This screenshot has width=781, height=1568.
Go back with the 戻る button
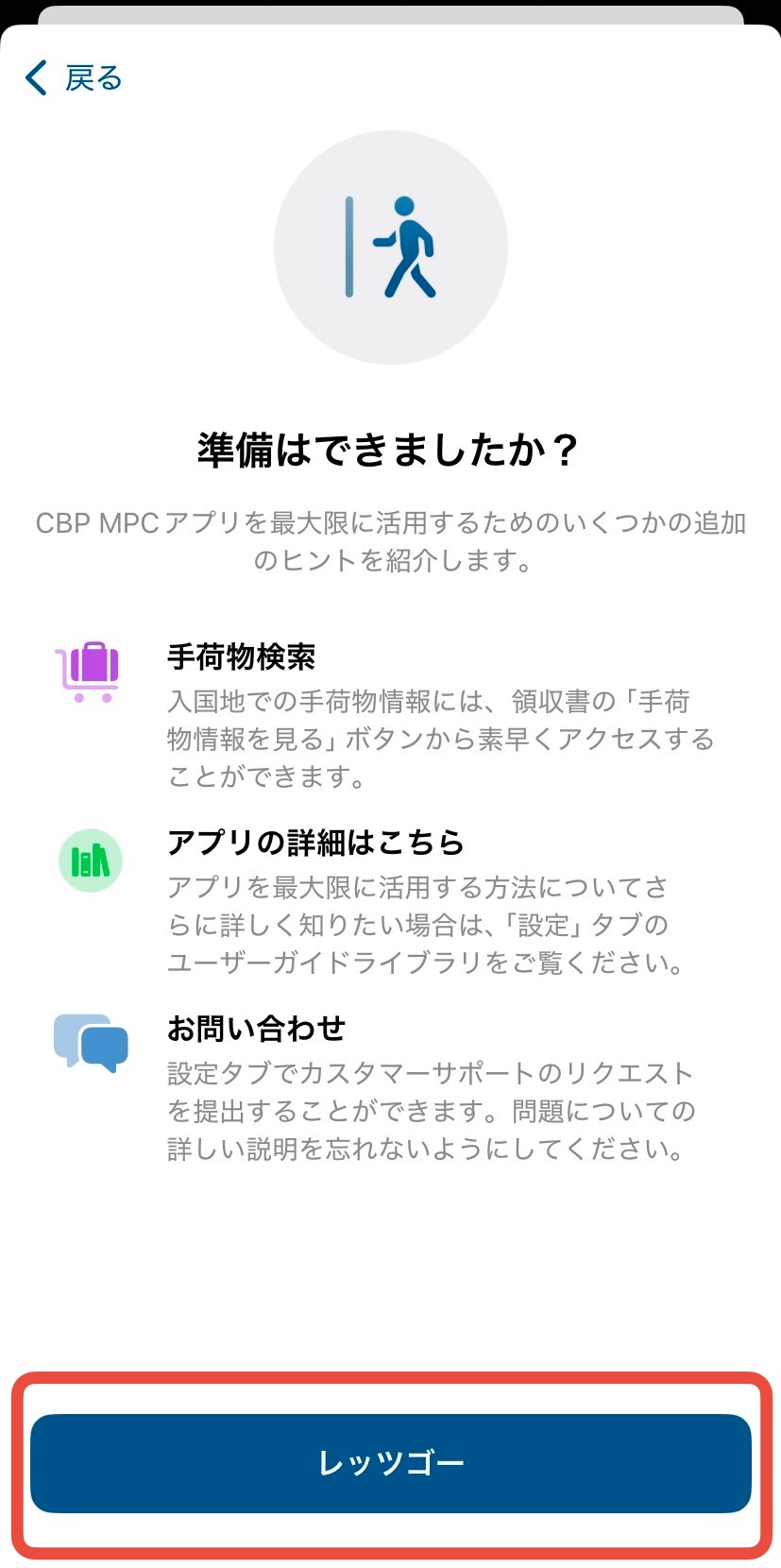(x=74, y=78)
